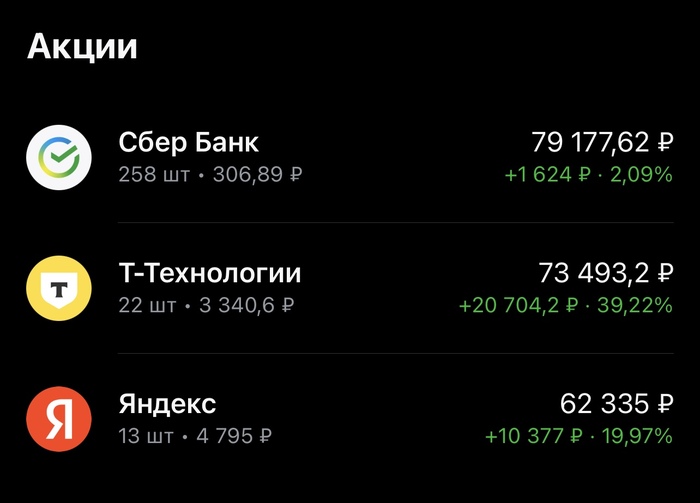The height and width of the screenshot is (503, 700).
Task: Select the Яндекс stock row
Action: point(350,419)
